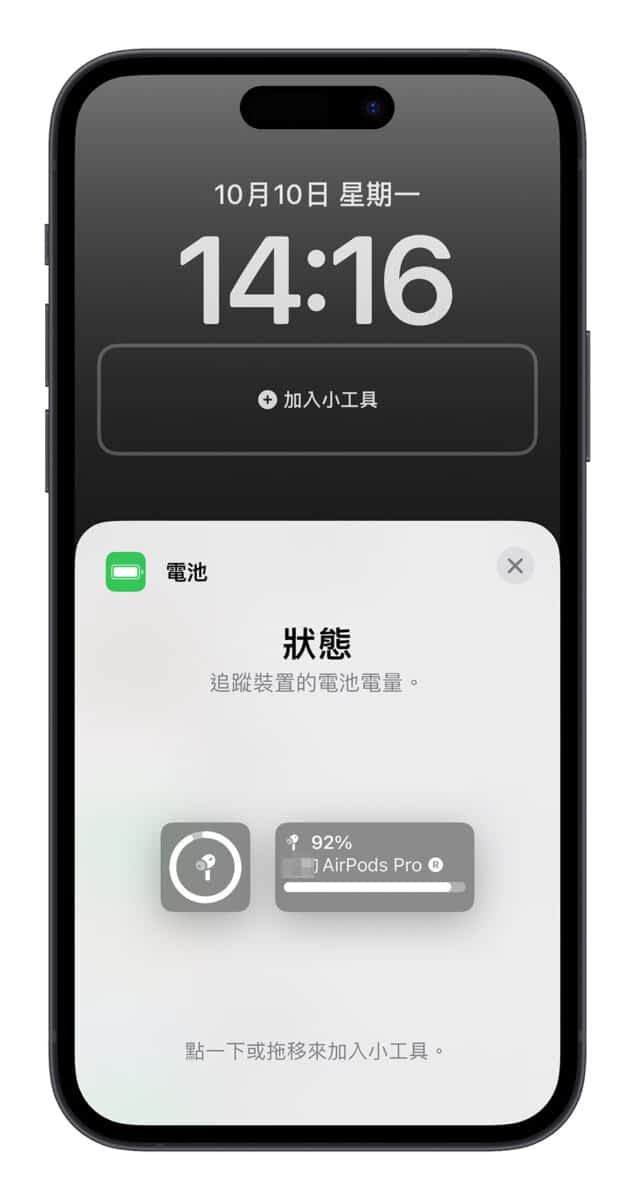Add the circular AirPods battery widget
Image resolution: width=635 pixels, height=1200 pixels.
pyautogui.click(x=205, y=866)
